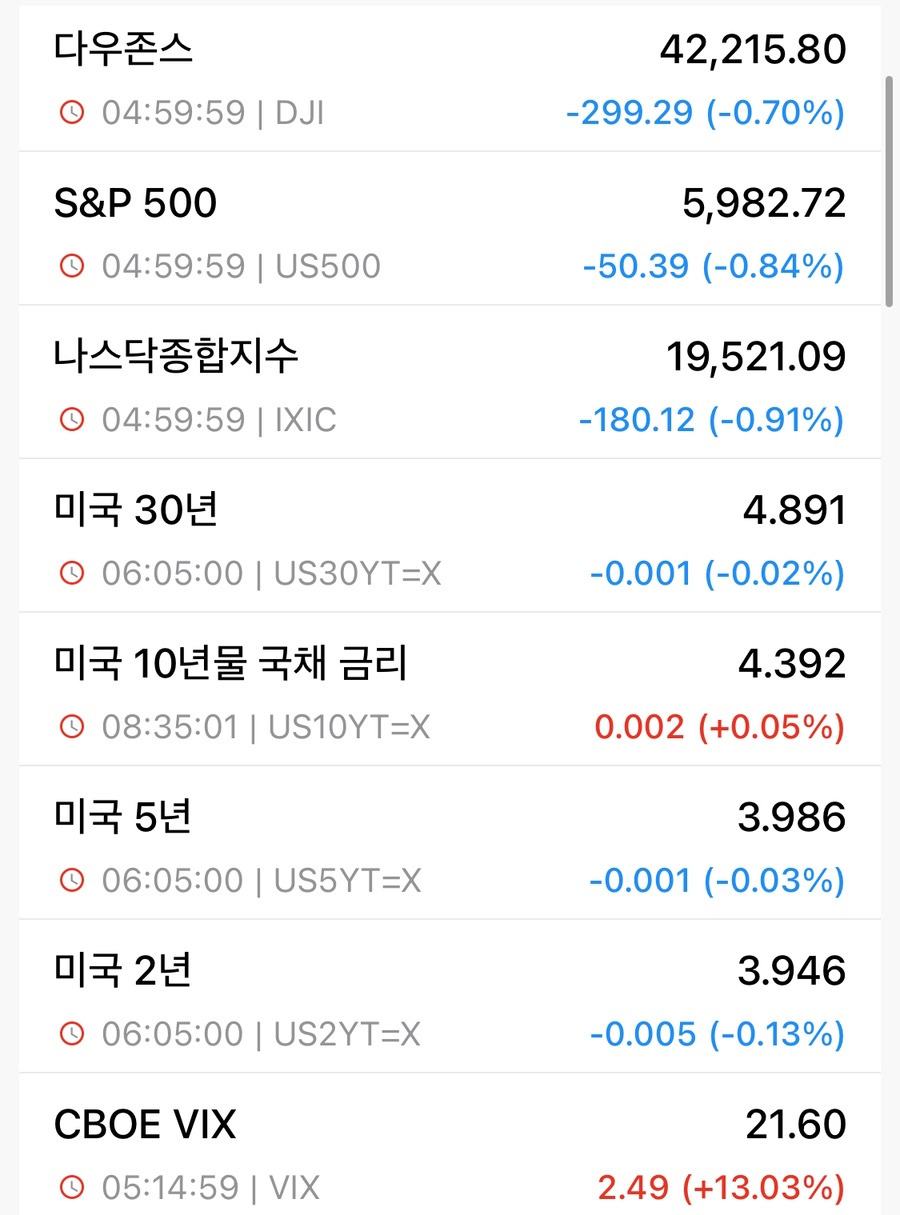Select the 나스닥종합지수 row
900x1215 pixels.
point(450,382)
